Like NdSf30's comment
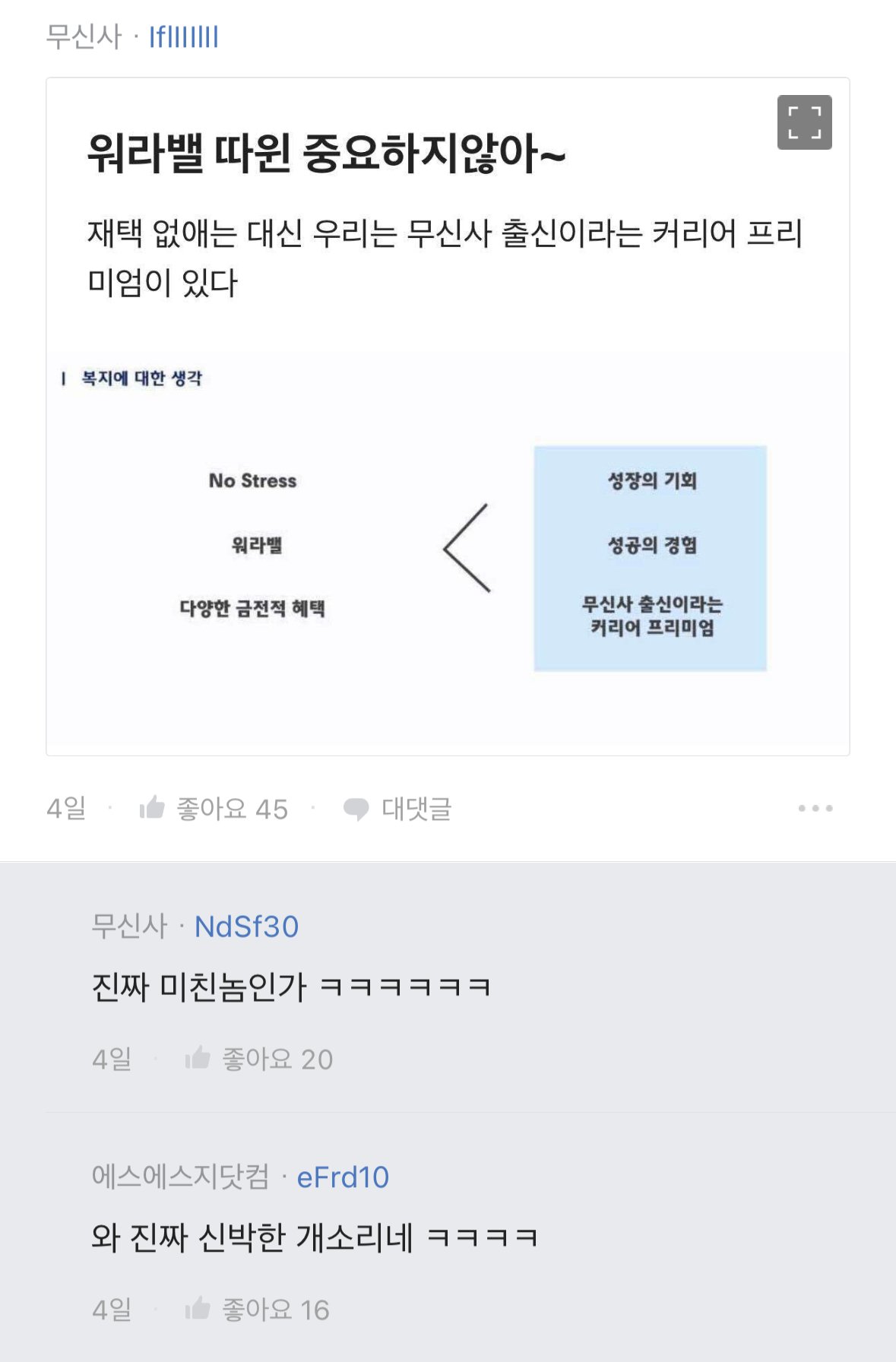Viewport: 896px width, 1362px height. click(x=259, y=1059)
